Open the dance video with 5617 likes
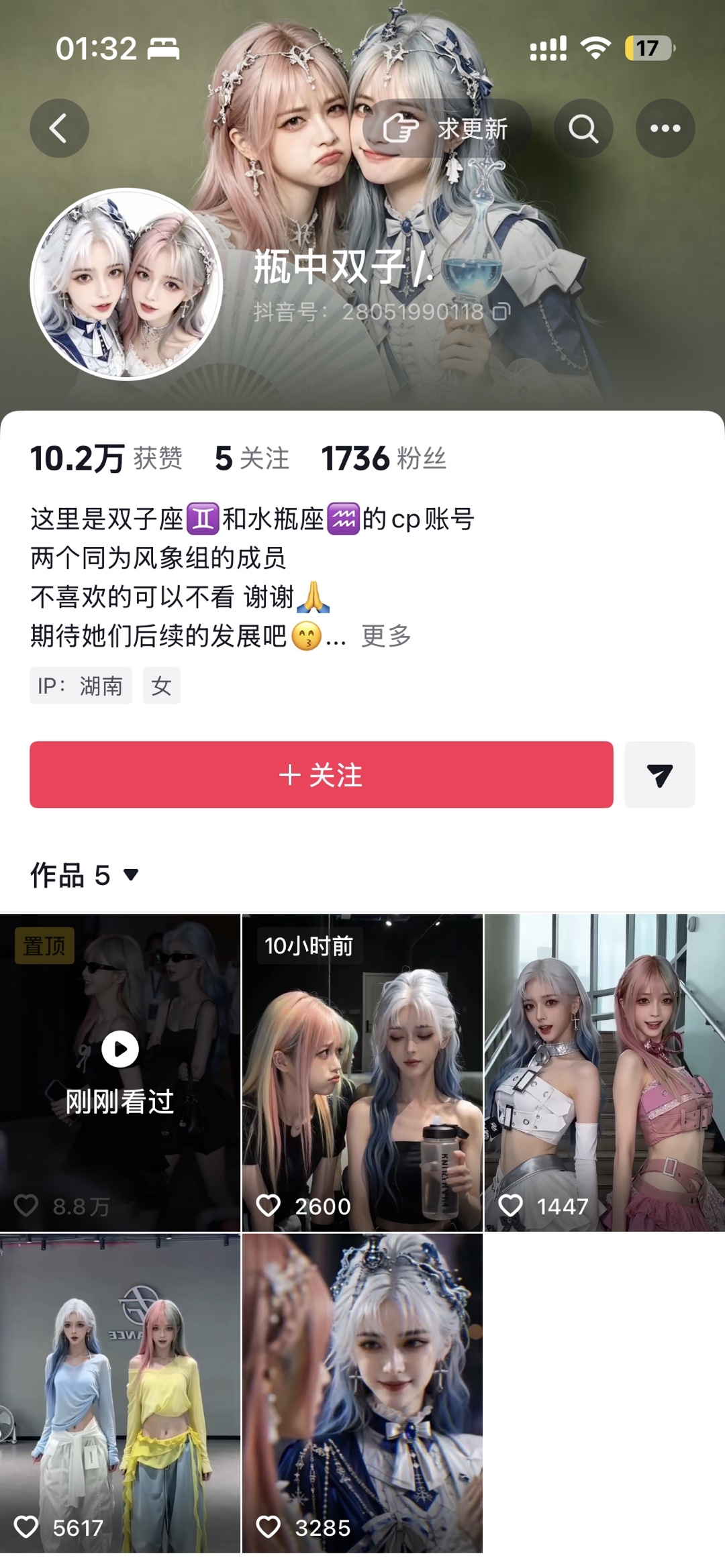 [x=120, y=1393]
